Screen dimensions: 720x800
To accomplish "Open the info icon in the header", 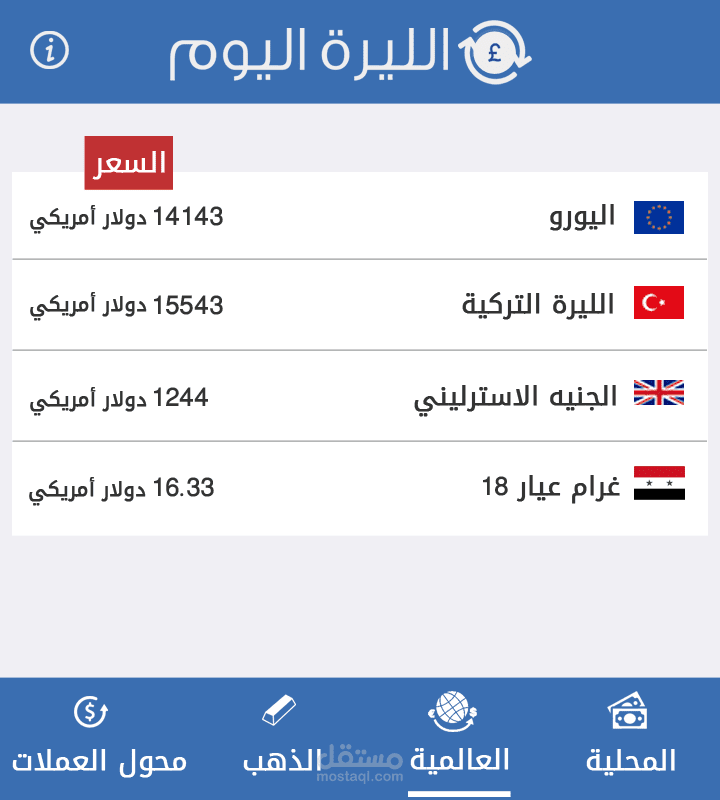I will point(50,50).
